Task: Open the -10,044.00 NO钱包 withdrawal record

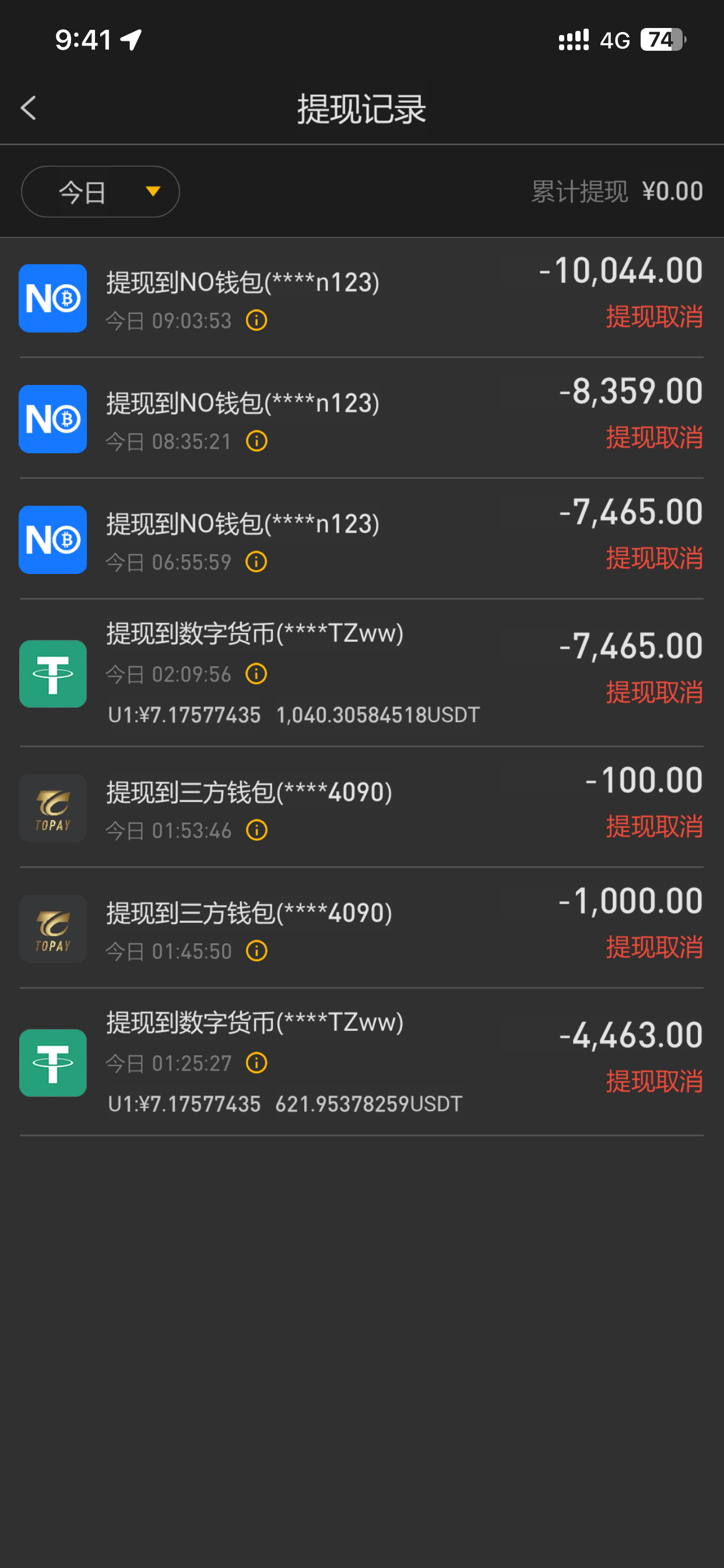Action: [x=361, y=297]
